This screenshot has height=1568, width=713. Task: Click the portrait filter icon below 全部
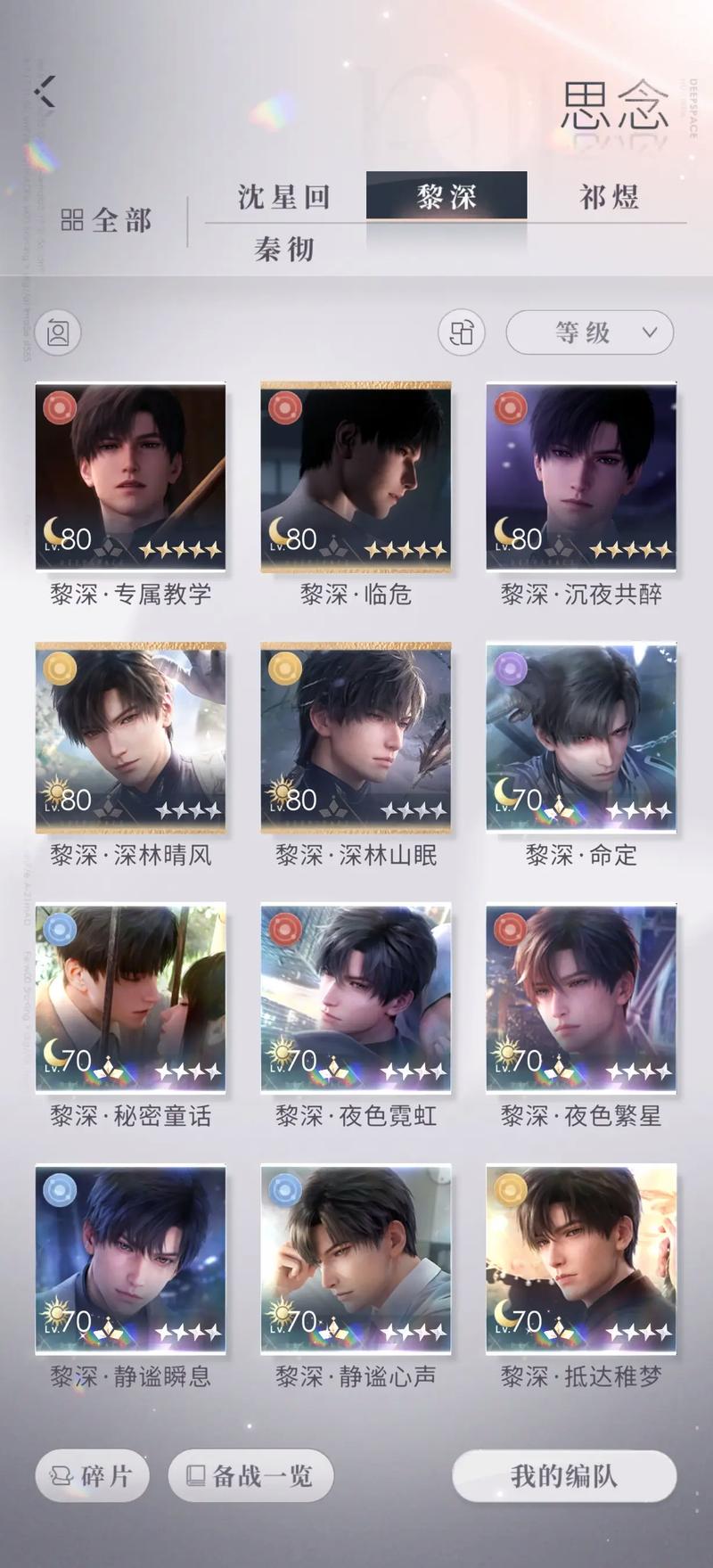click(x=57, y=332)
